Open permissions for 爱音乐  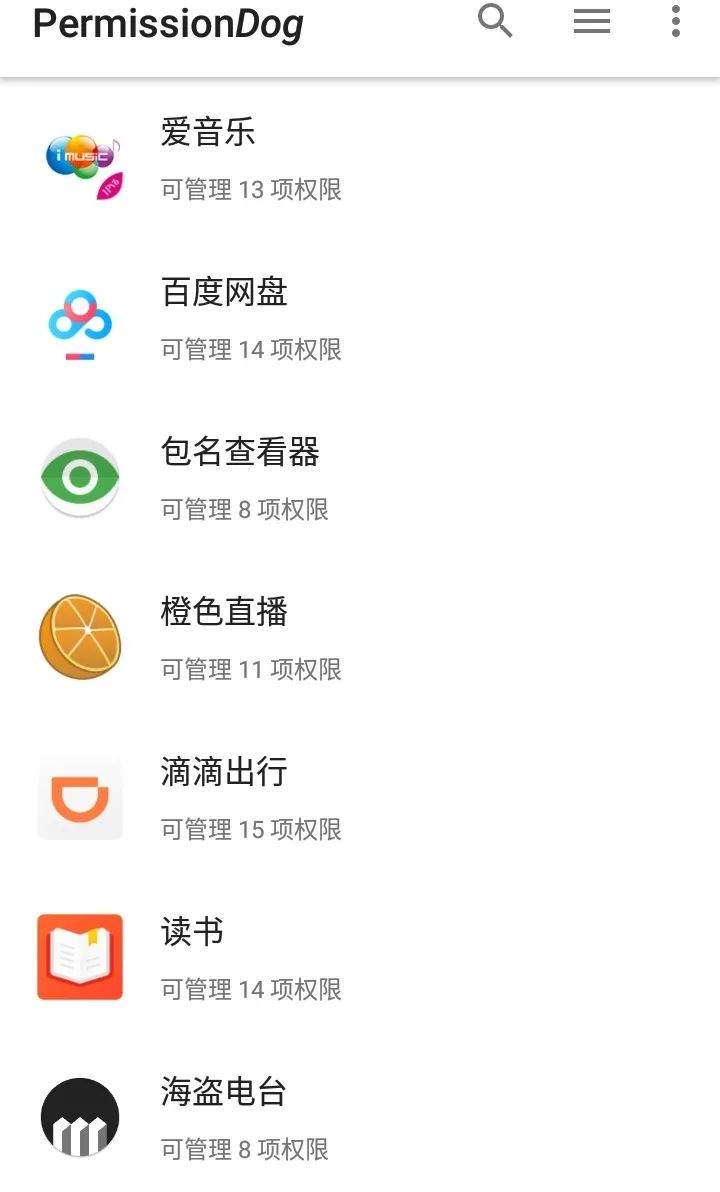[360, 158]
